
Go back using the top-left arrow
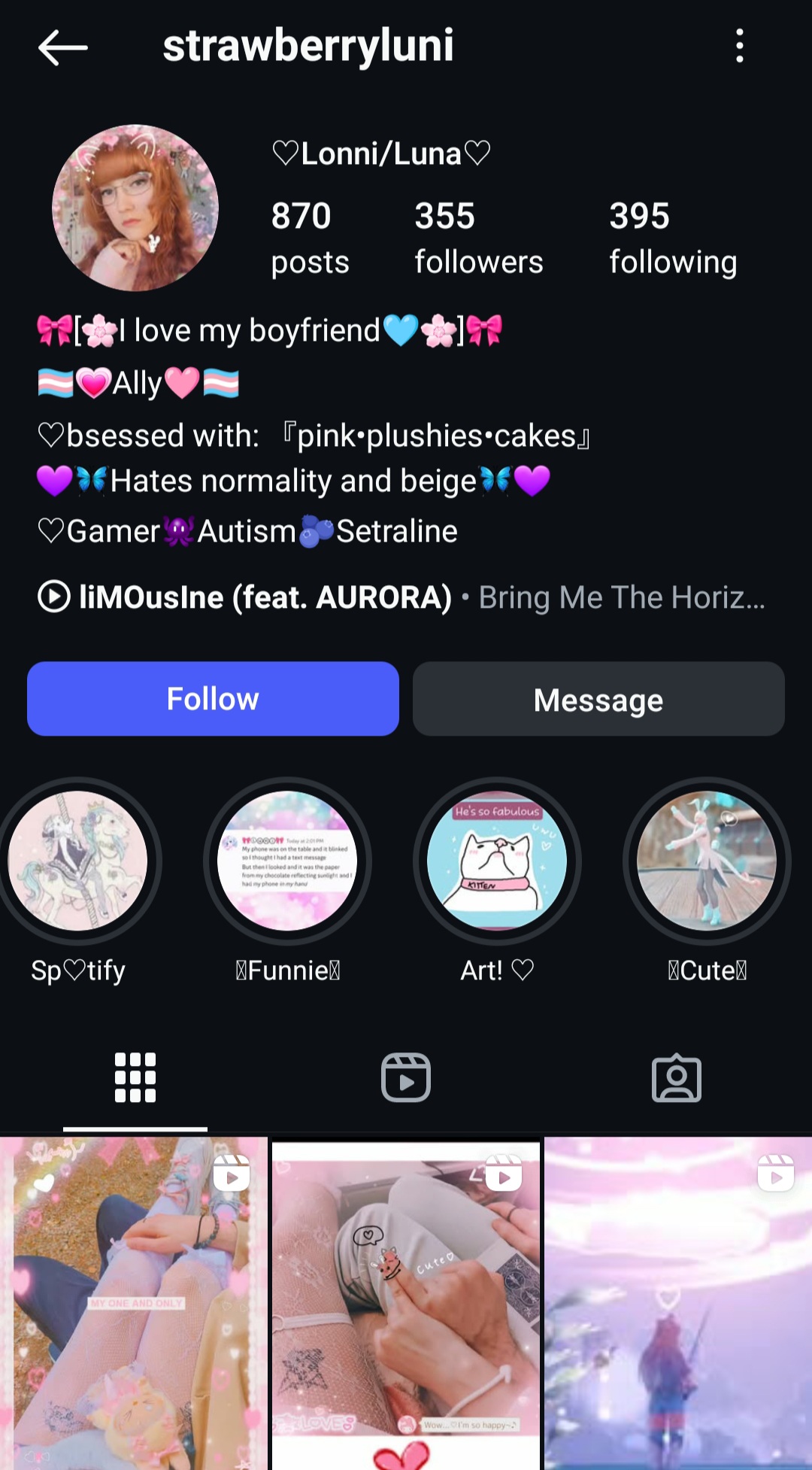pos(63,47)
